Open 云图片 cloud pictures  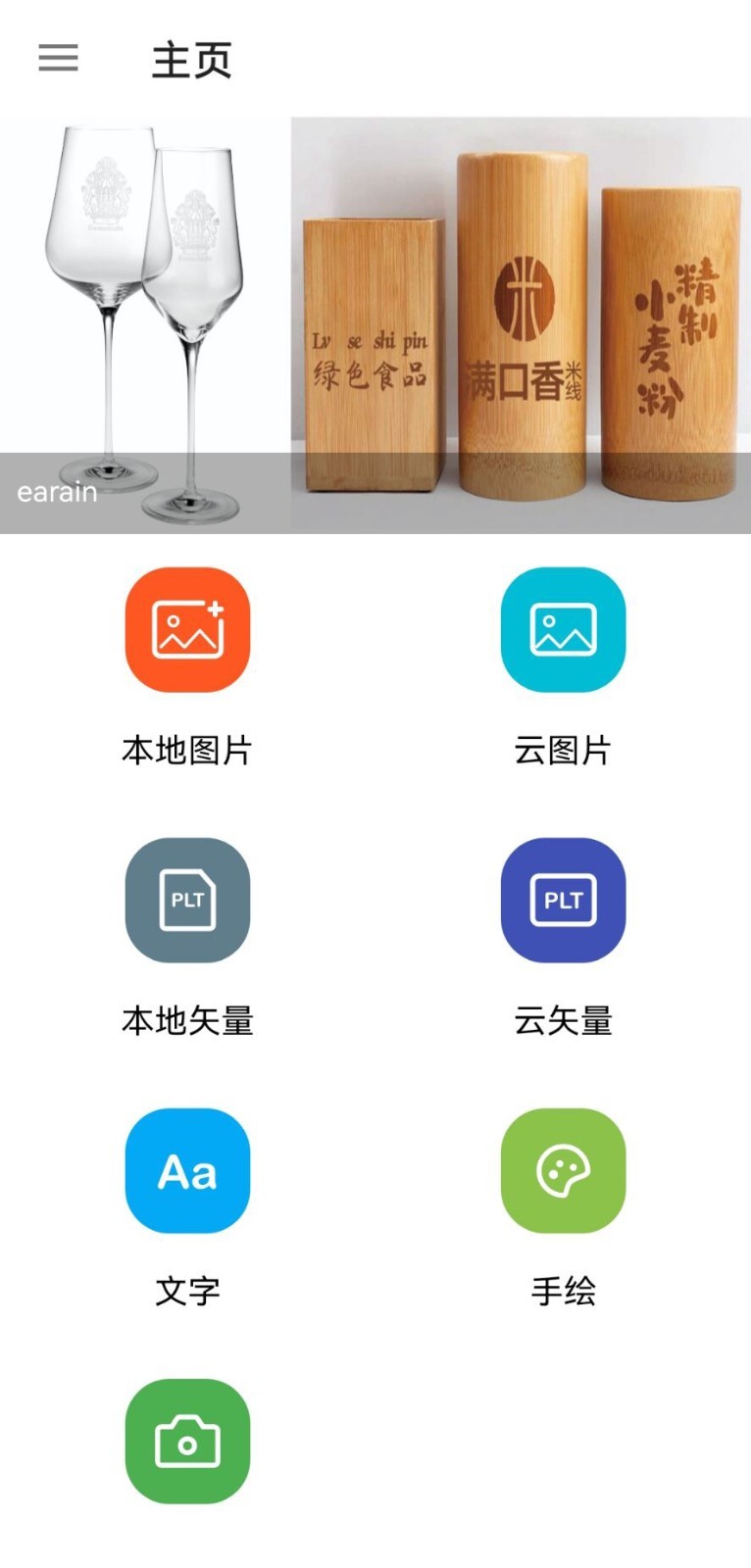click(x=563, y=629)
